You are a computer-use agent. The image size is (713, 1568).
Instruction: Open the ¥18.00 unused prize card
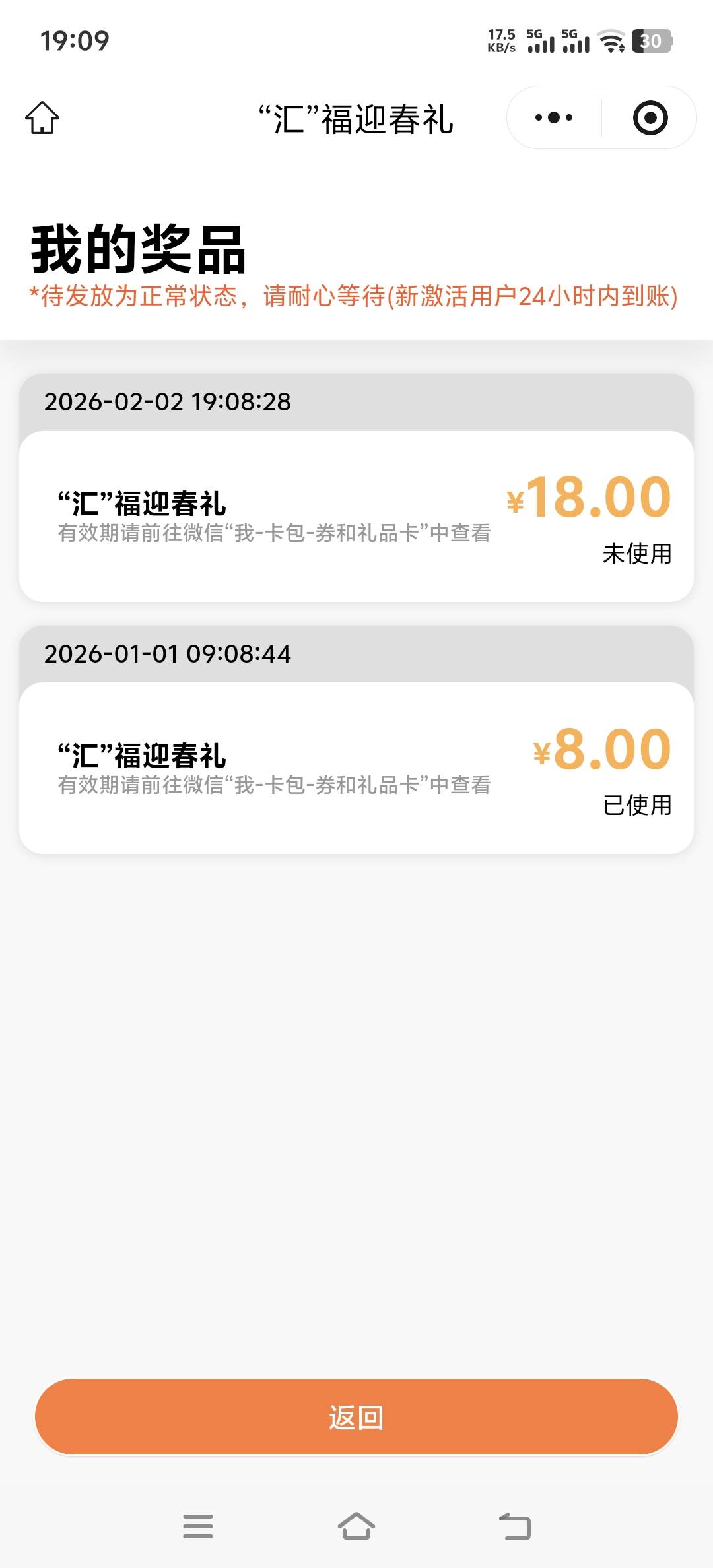[356, 516]
